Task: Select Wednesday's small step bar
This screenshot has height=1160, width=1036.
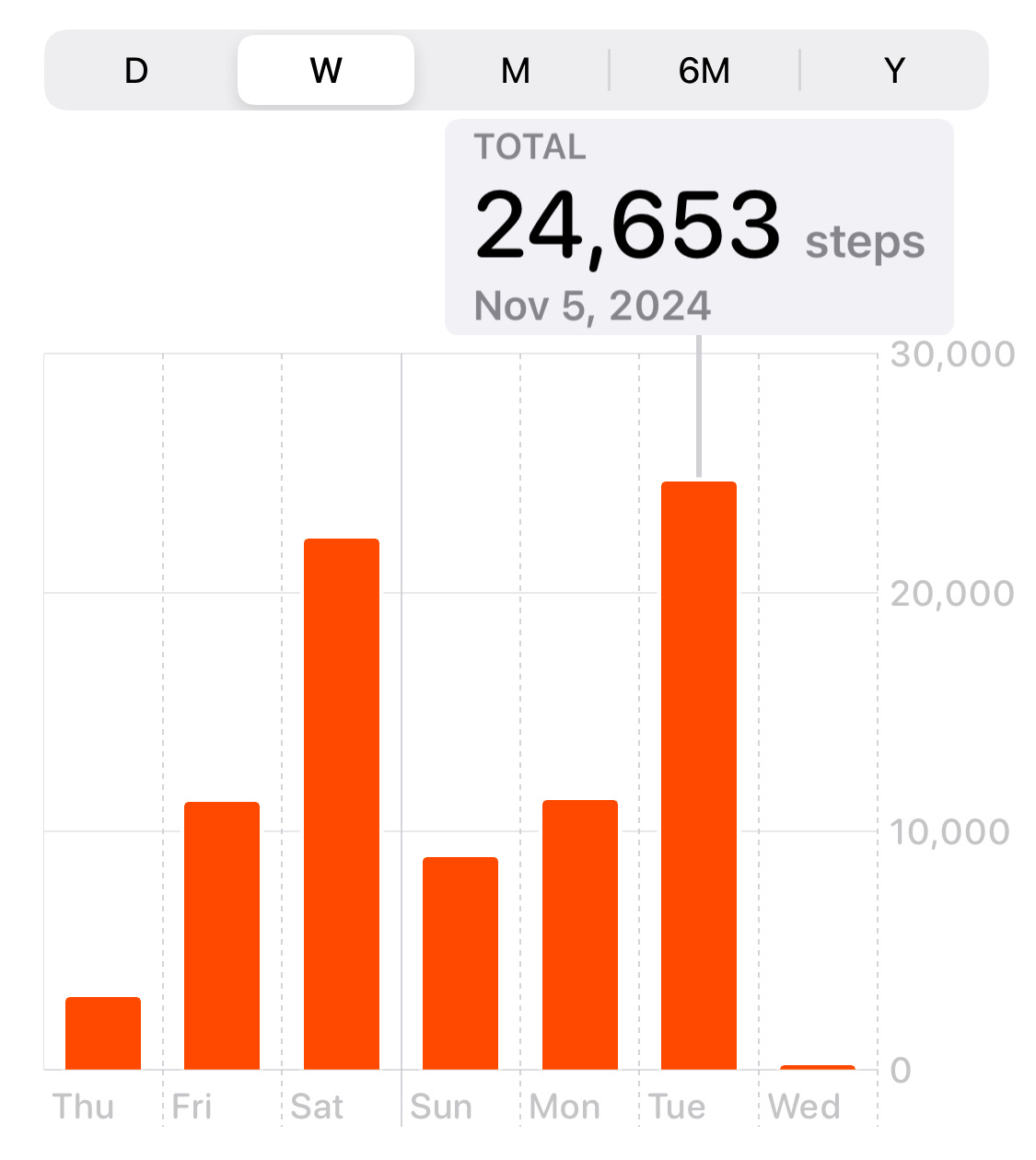Action: 818,1066
